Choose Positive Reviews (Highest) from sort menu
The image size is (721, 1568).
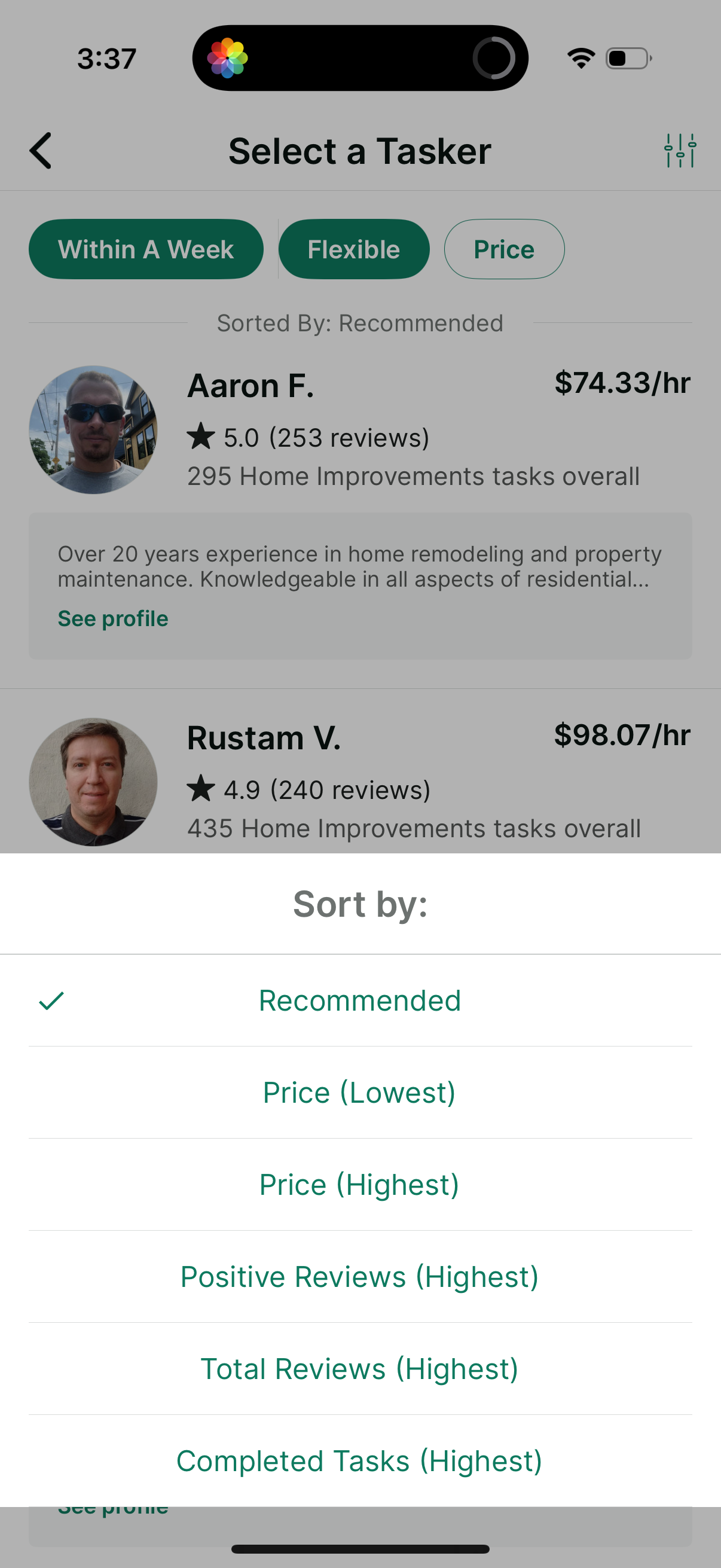360,1276
